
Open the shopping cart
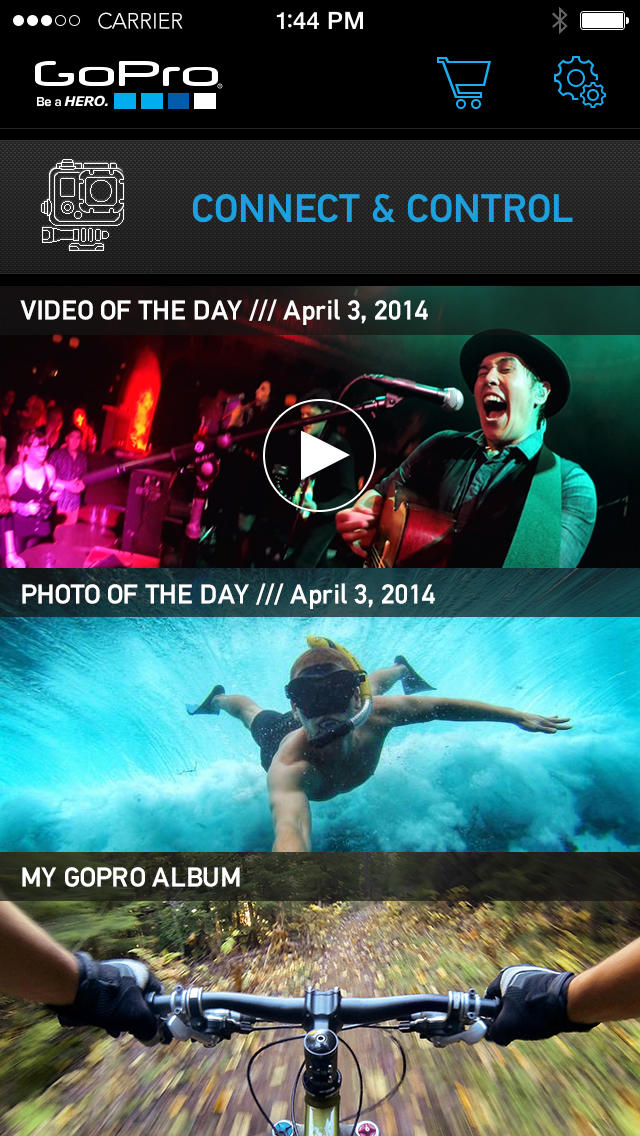[x=463, y=83]
